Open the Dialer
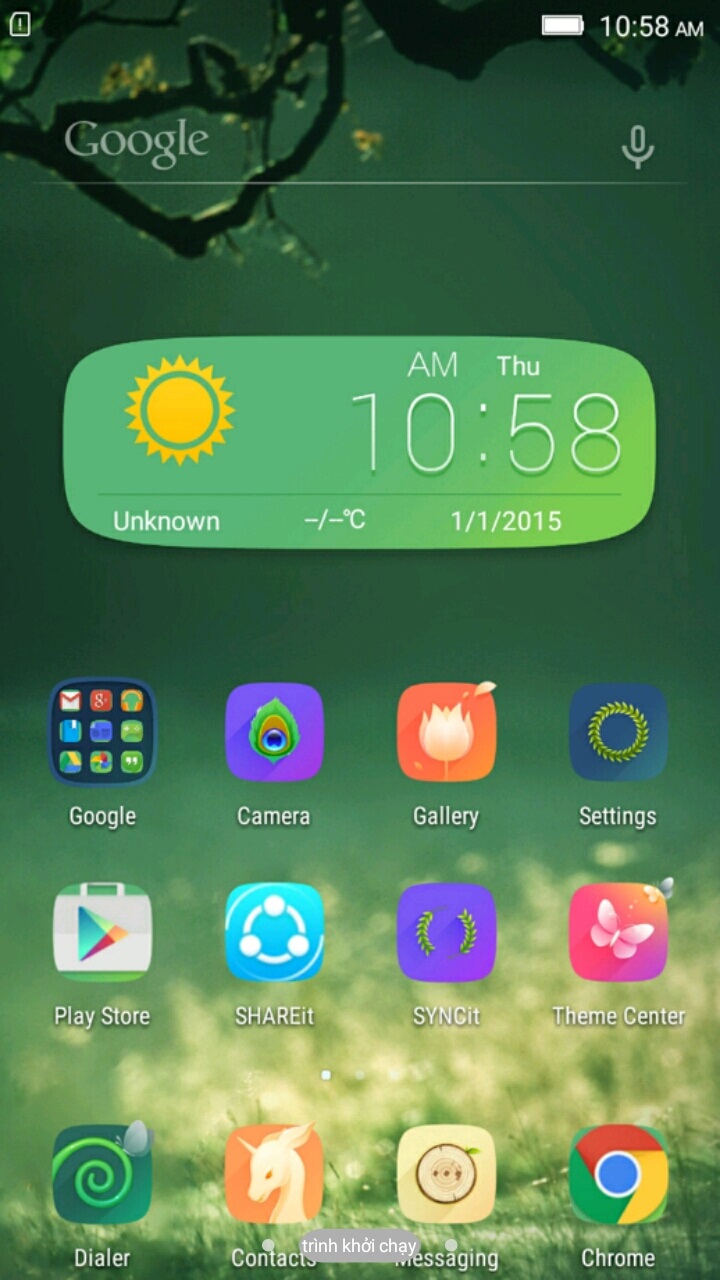This screenshot has width=720, height=1280. [102, 1174]
